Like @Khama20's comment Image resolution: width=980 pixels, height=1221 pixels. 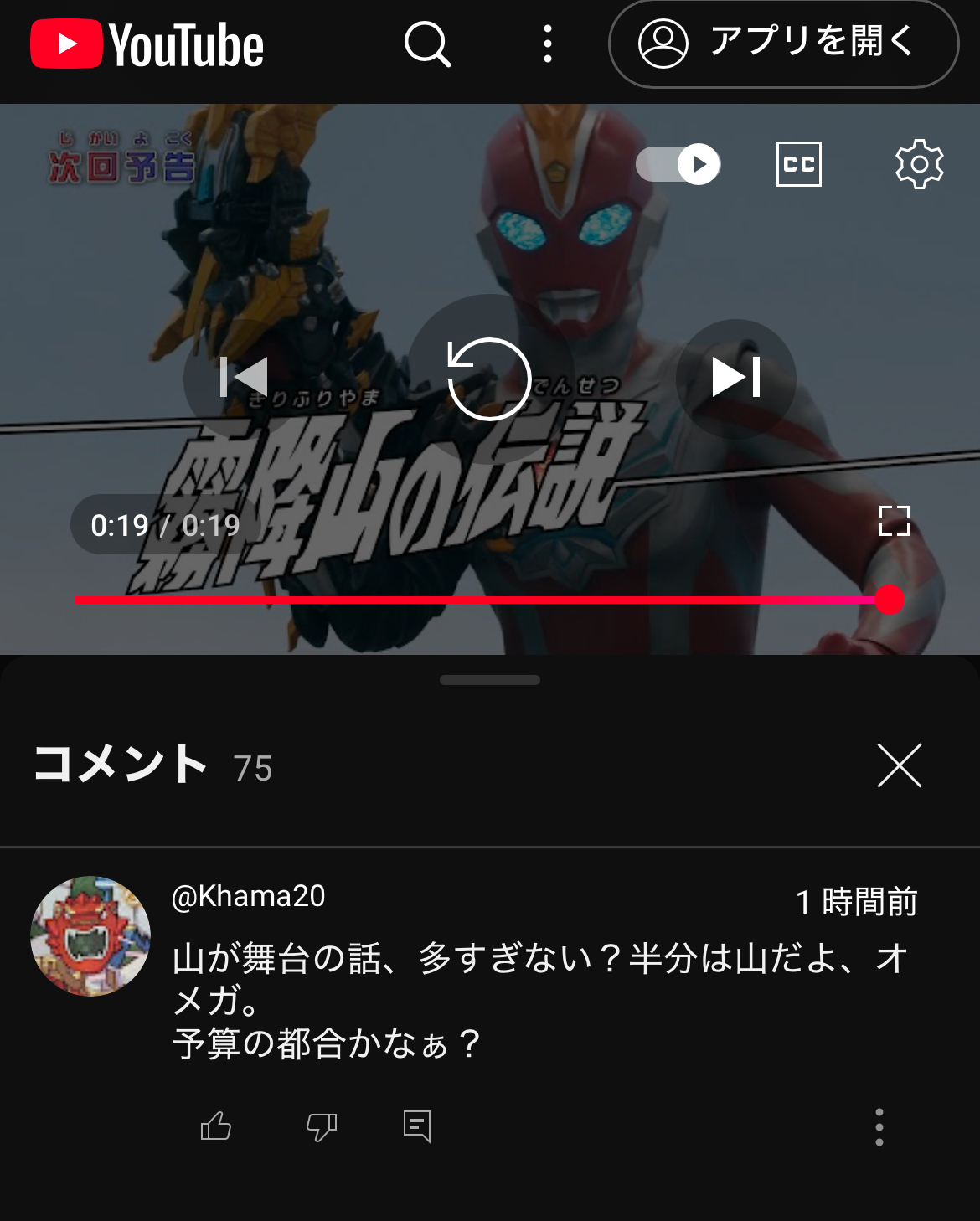216,1126
